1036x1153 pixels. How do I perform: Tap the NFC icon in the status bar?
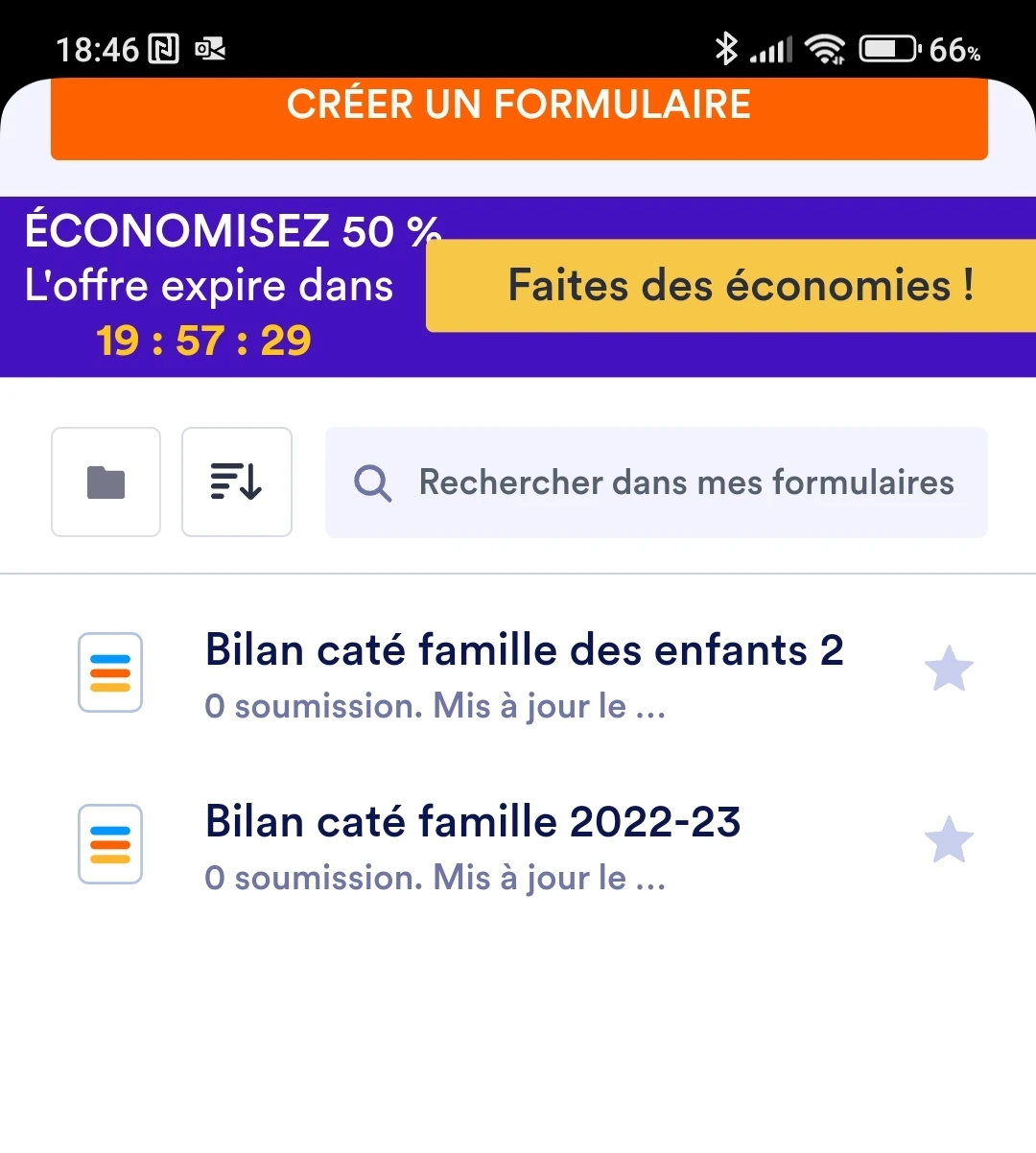coord(161,47)
